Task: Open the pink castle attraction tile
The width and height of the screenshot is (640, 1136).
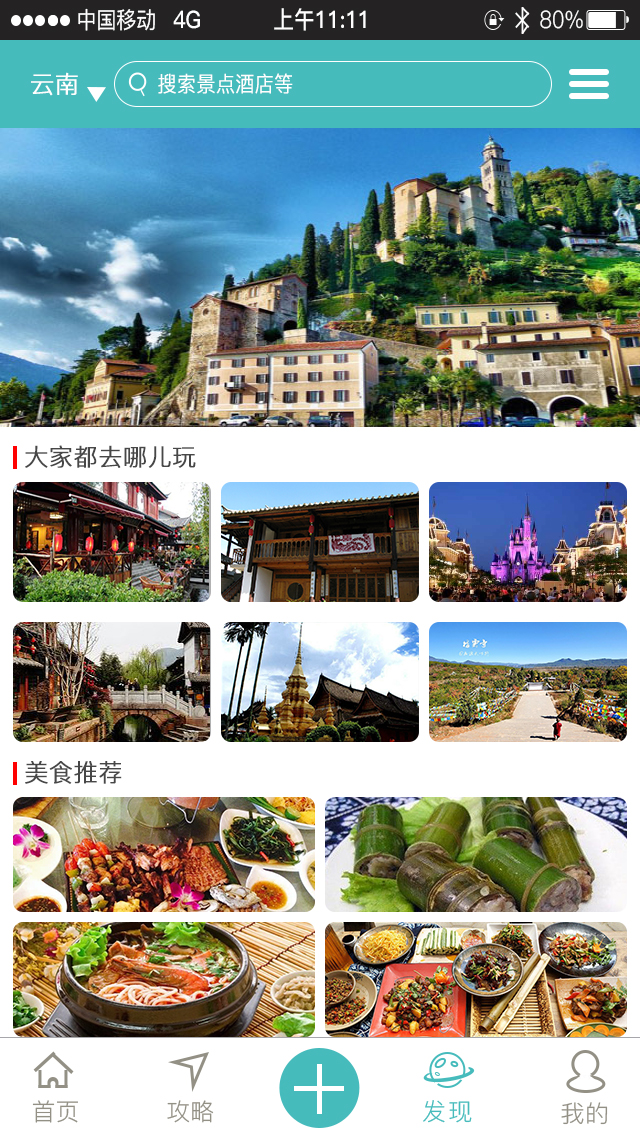Action: pos(528,542)
